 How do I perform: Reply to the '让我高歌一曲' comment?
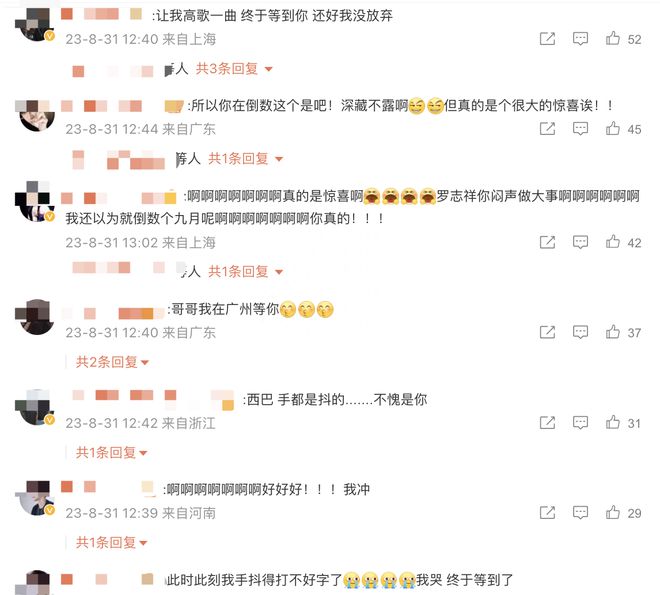580,39
